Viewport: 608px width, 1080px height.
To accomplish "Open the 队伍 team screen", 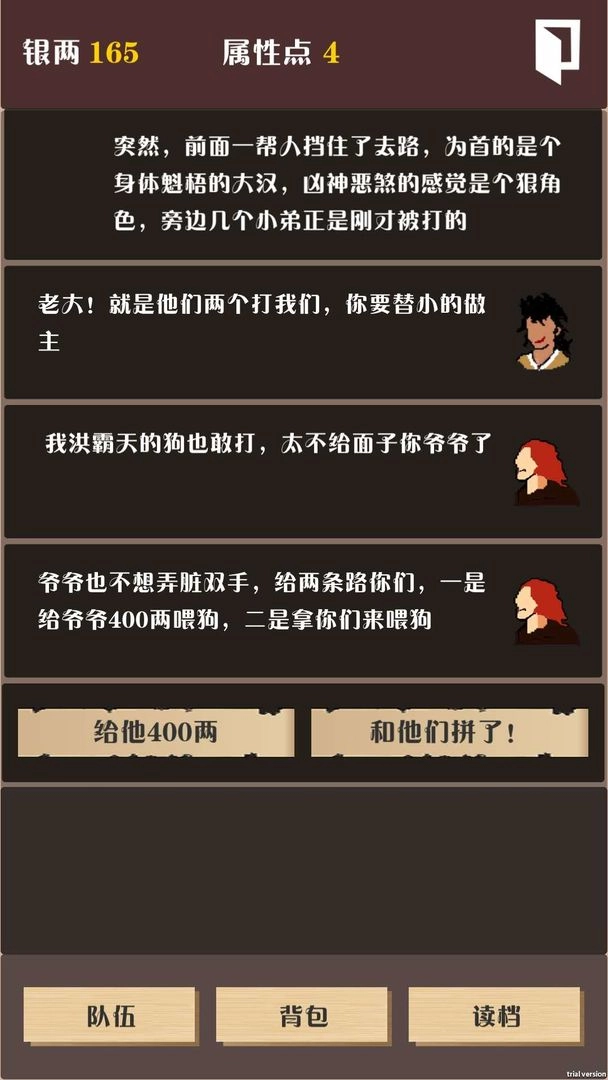I will coord(110,1016).
